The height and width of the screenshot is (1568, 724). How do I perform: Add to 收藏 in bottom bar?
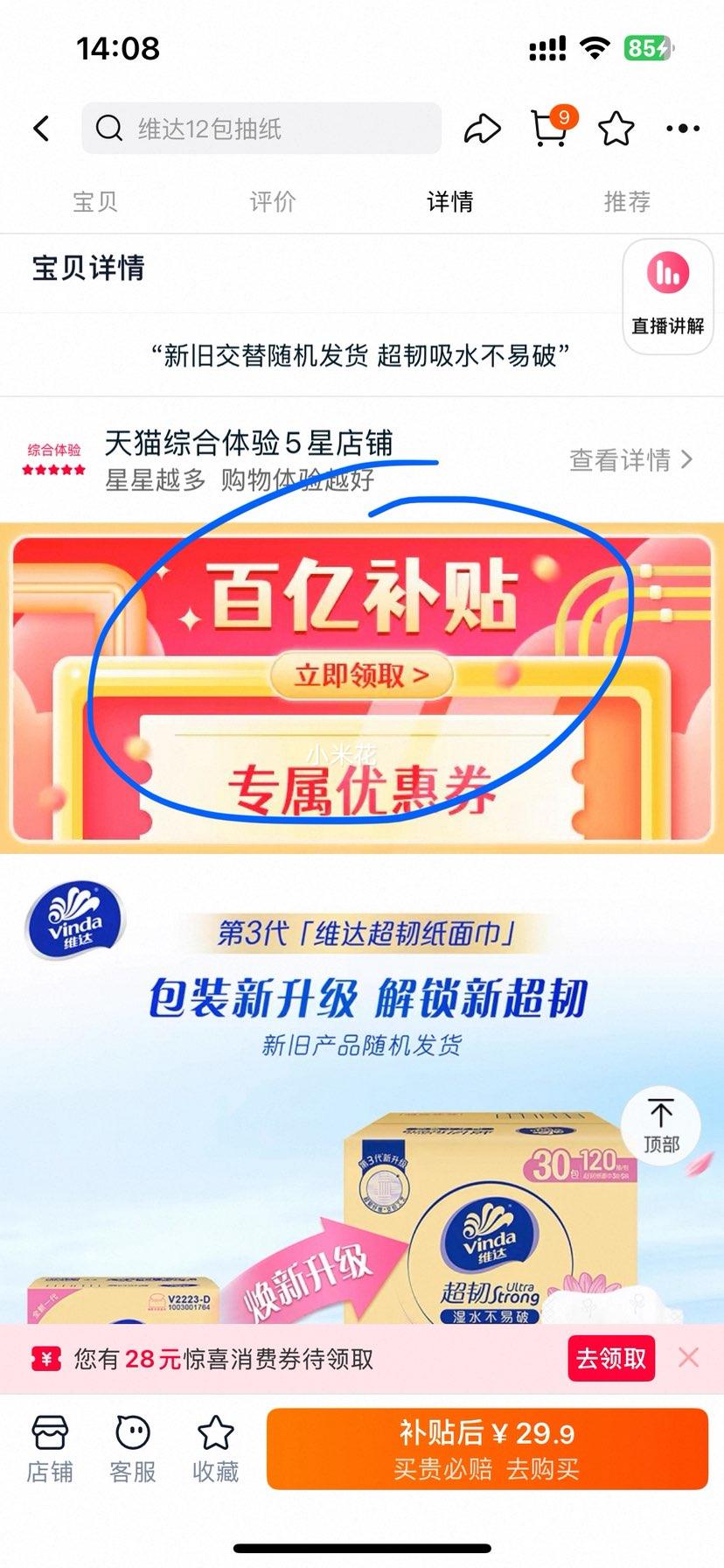[x=215, y=1450]
